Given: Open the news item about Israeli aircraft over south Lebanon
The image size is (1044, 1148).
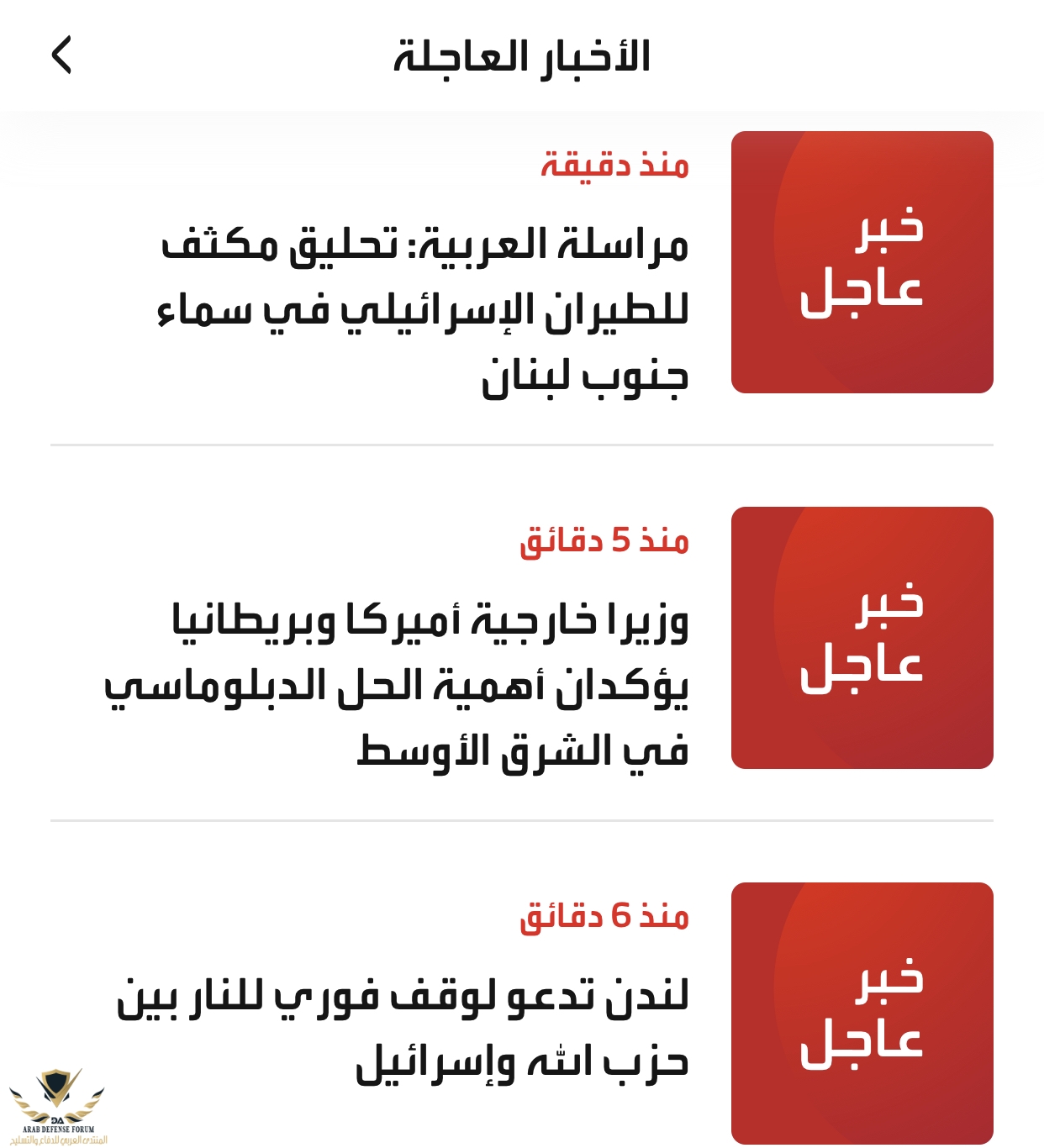Looking at the screenshot, I should coord(424,310).
